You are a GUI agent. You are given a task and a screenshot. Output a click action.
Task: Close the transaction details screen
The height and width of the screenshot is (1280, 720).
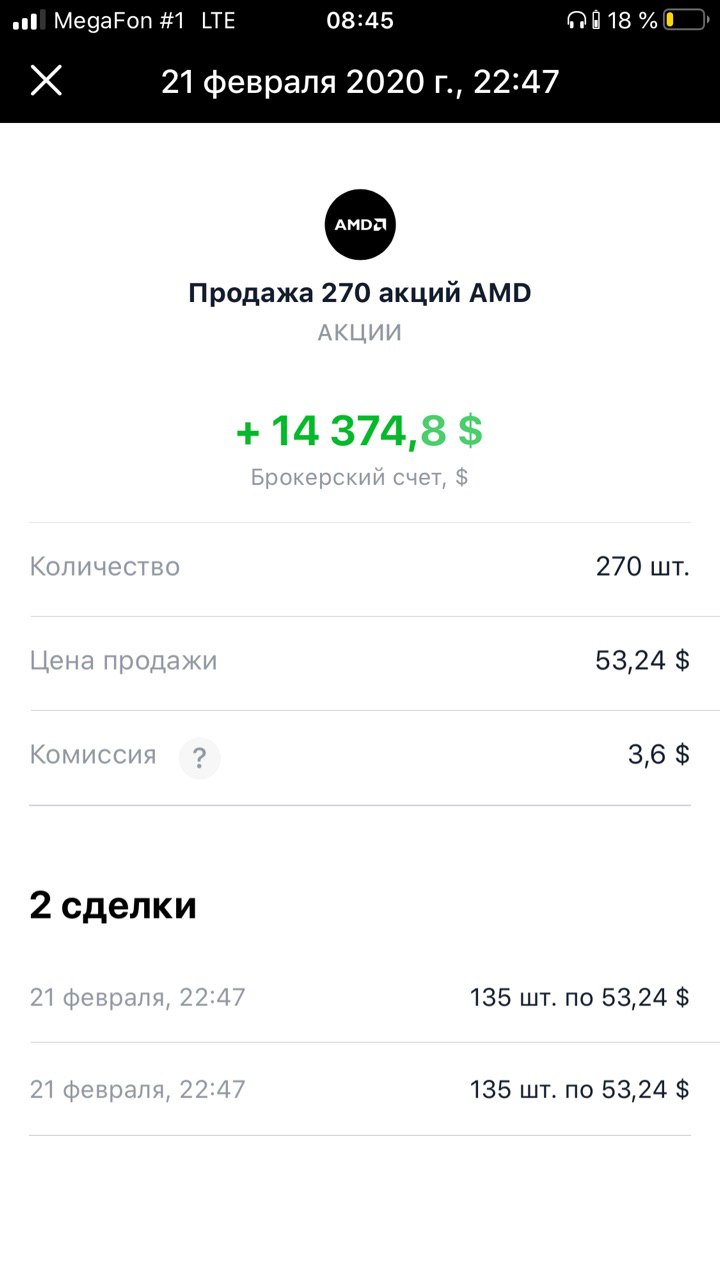coord(46,80)
